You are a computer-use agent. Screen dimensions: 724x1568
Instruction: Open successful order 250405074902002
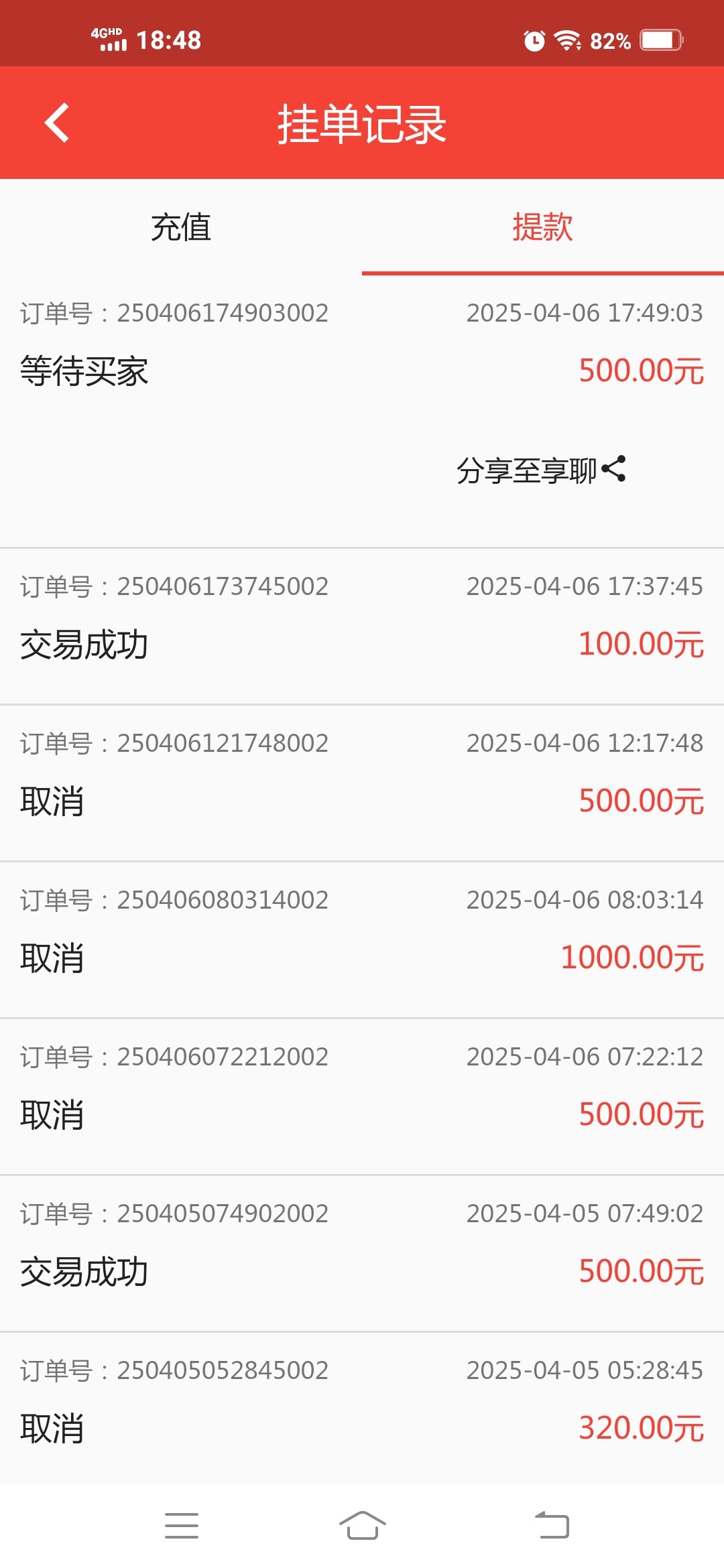click(362, 1254)
